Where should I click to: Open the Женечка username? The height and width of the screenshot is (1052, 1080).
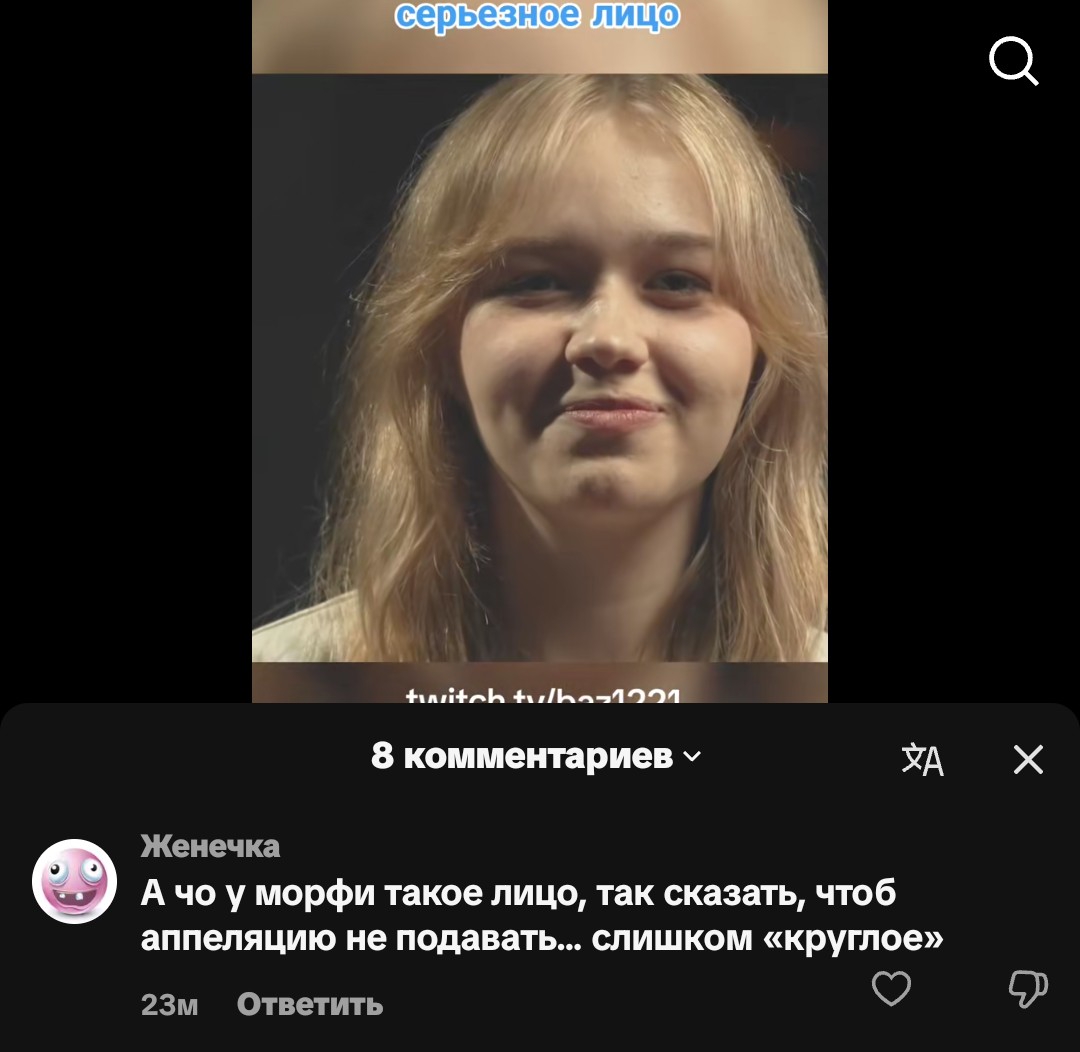coord(210,847)
